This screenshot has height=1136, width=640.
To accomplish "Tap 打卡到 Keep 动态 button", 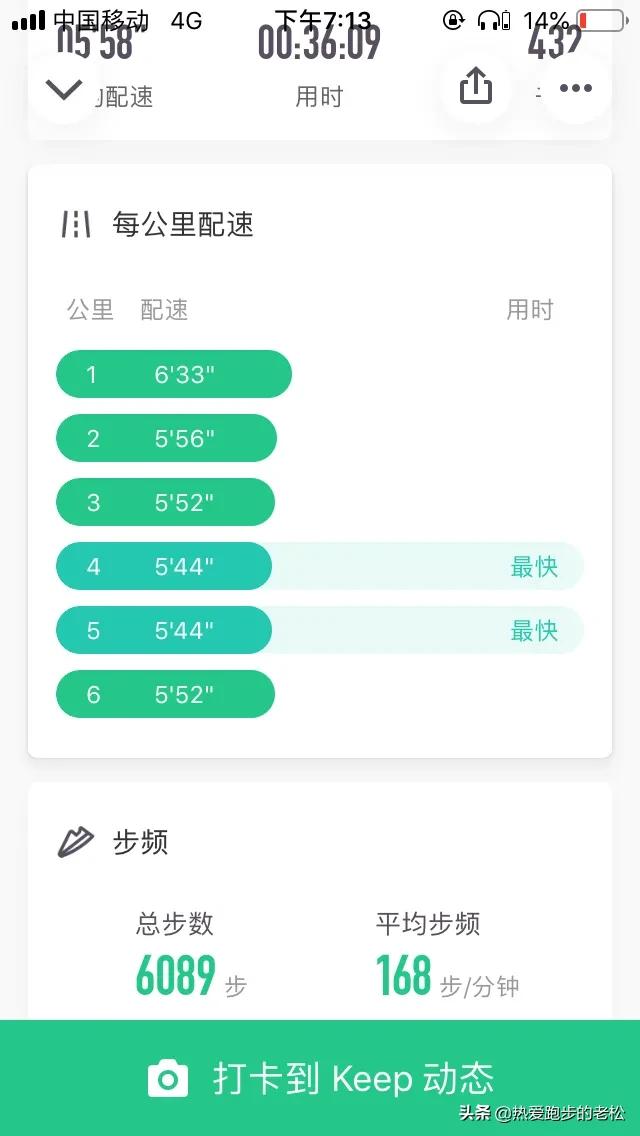I will (x=320, y=1078).
